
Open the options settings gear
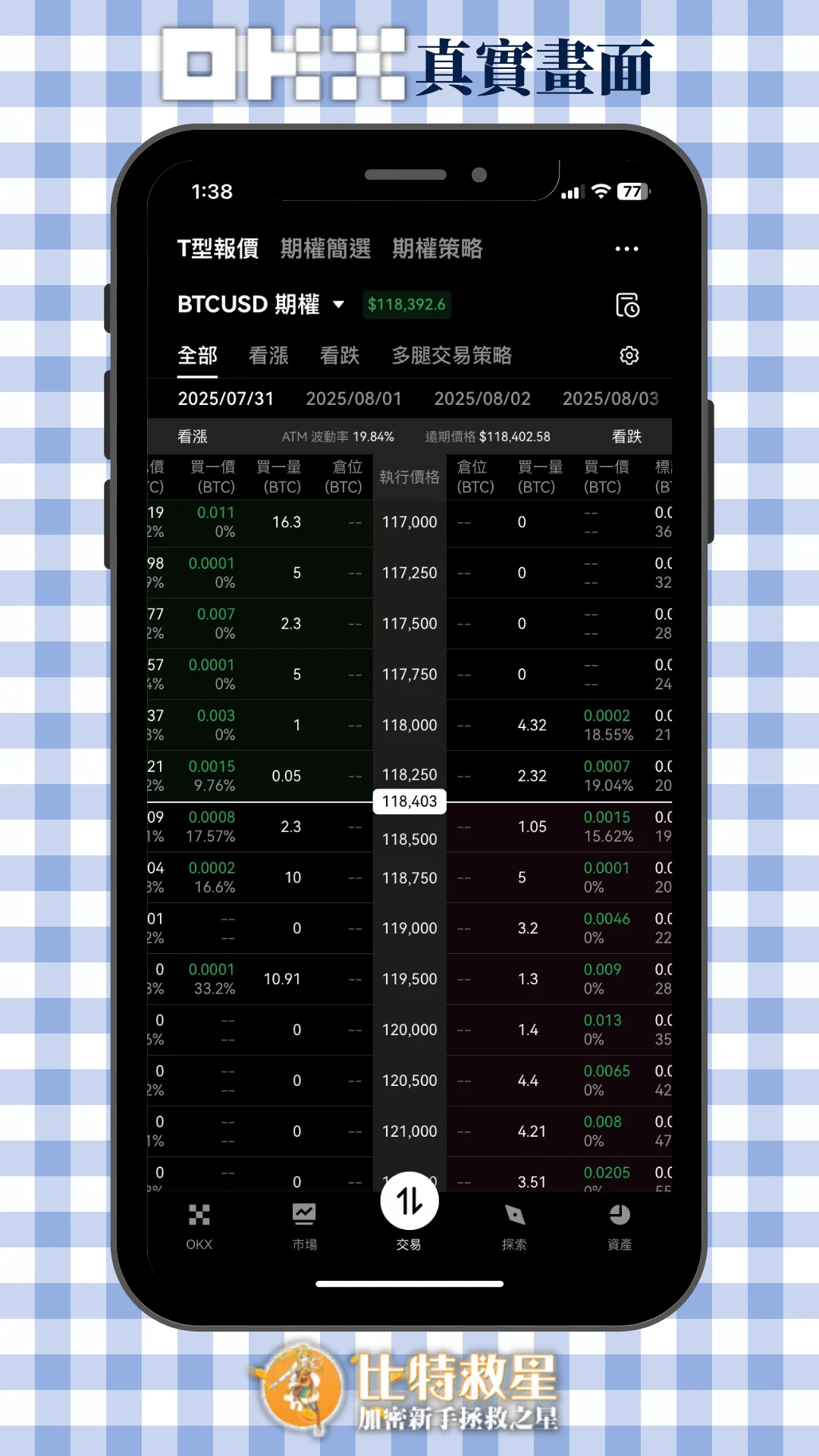(629, 356)
